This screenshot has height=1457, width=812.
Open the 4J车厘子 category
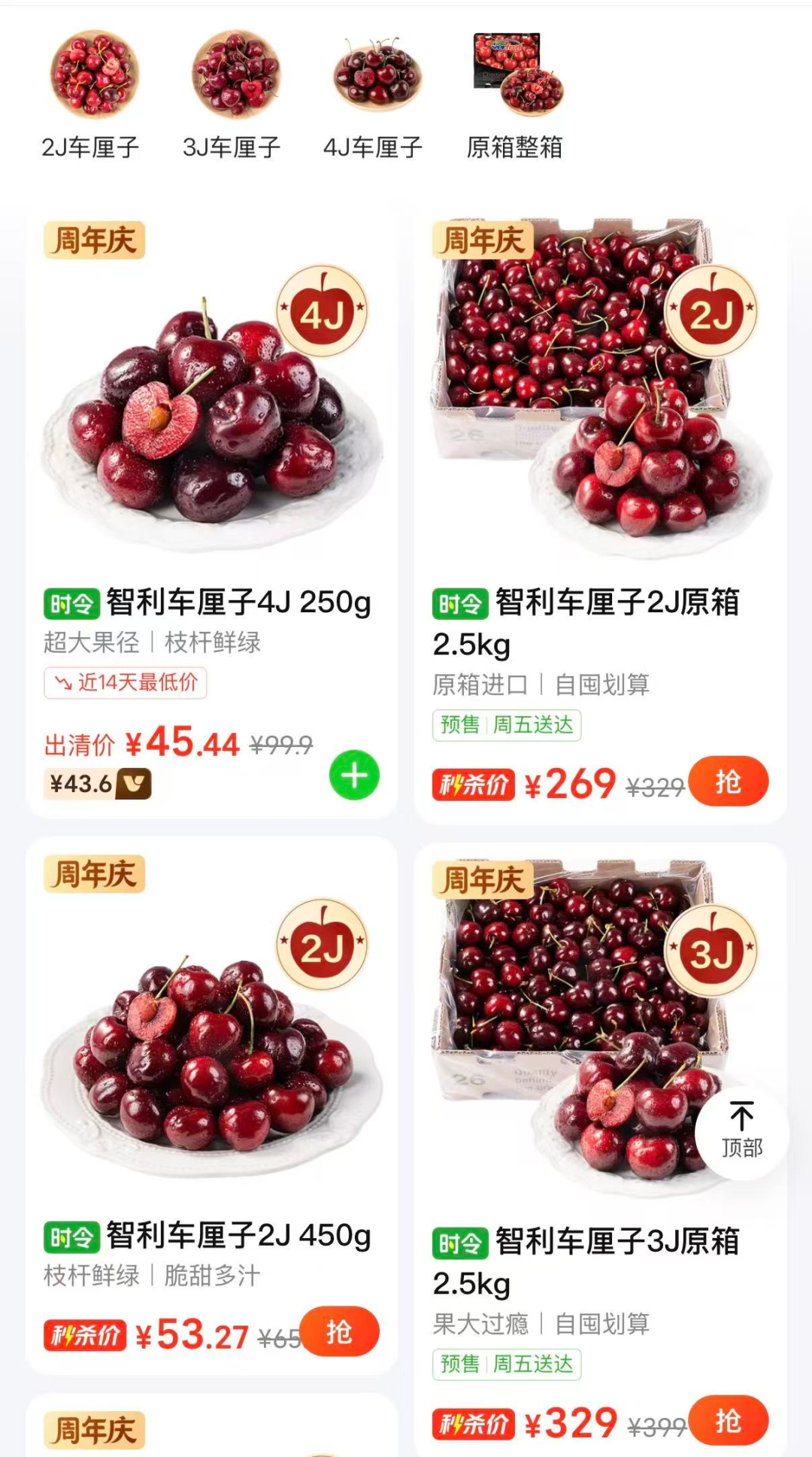374,94
